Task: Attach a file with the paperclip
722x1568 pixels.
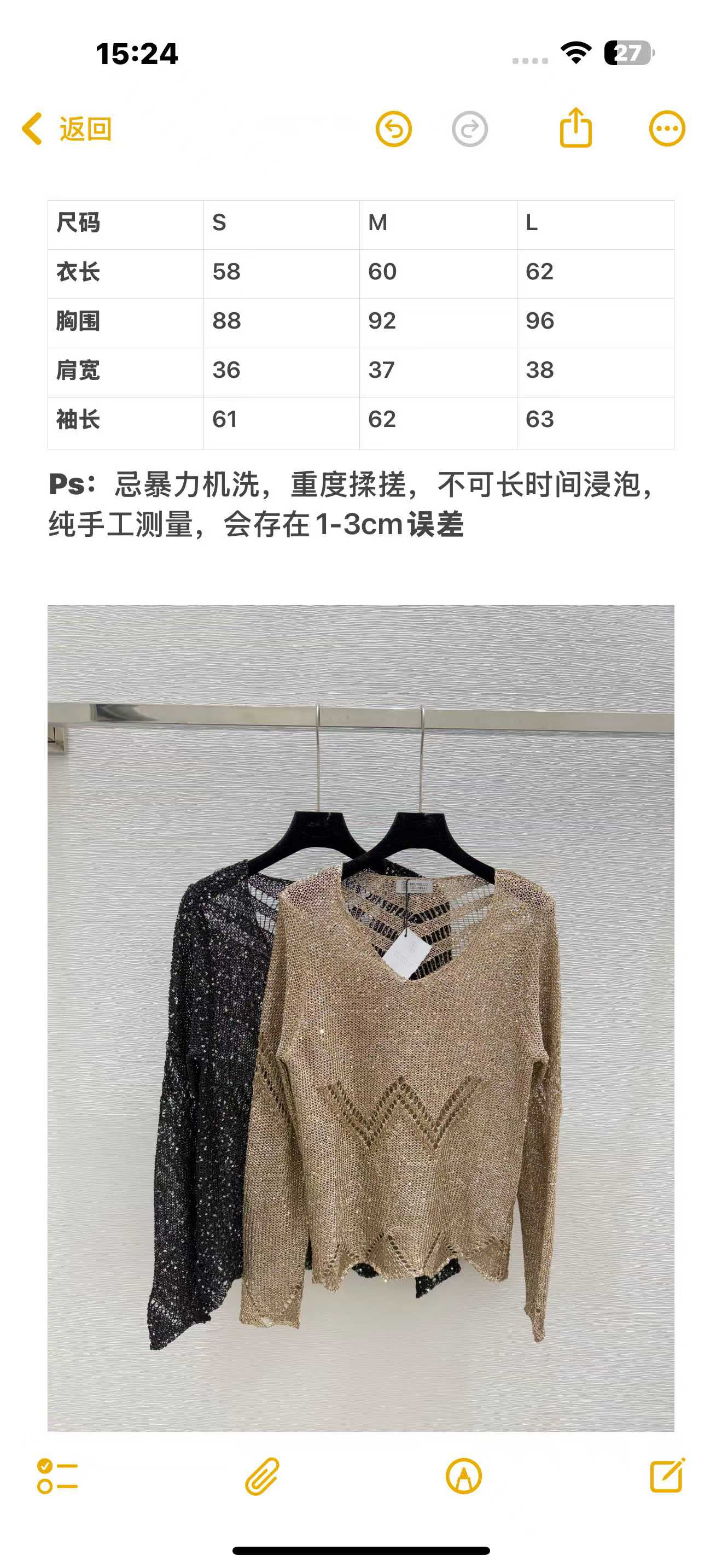Action: point(263,1476)
